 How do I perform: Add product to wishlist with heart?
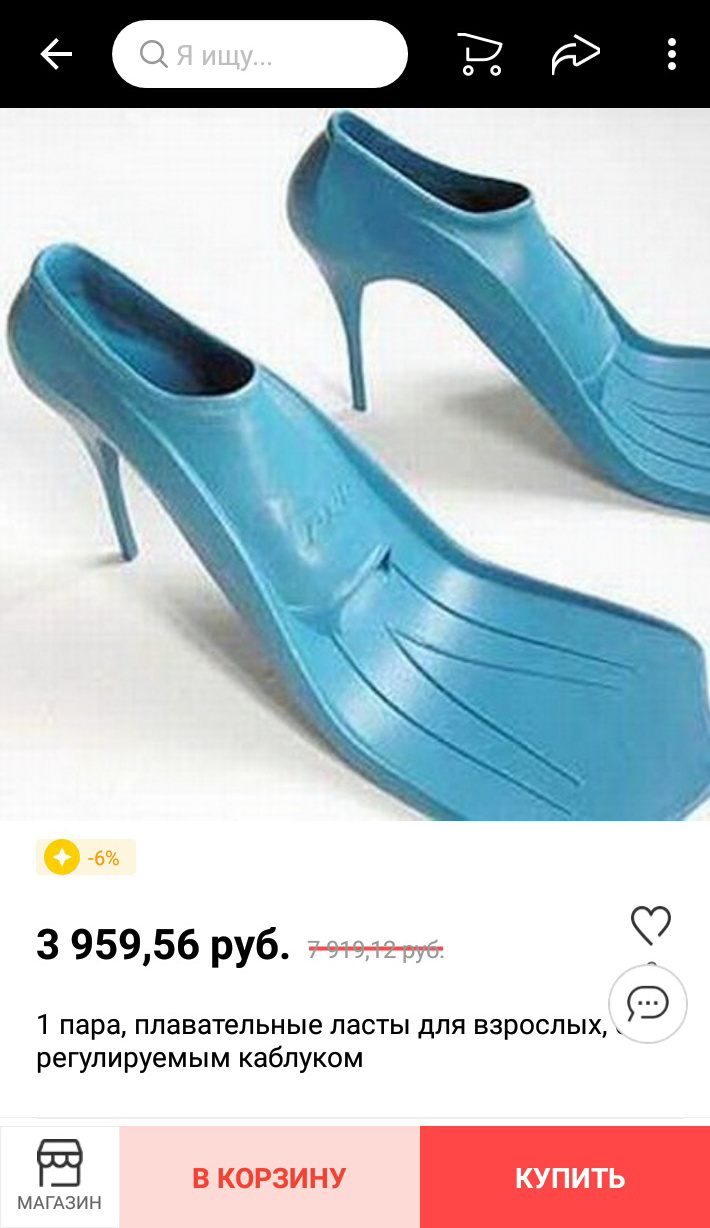coord(651,925)
